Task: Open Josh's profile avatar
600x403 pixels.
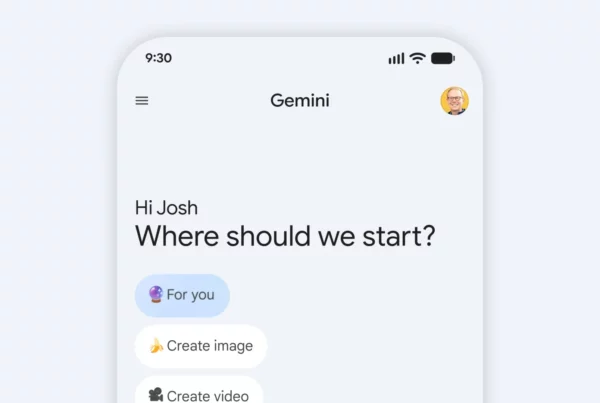Action: pyautogui.click(x=454, y=101)
